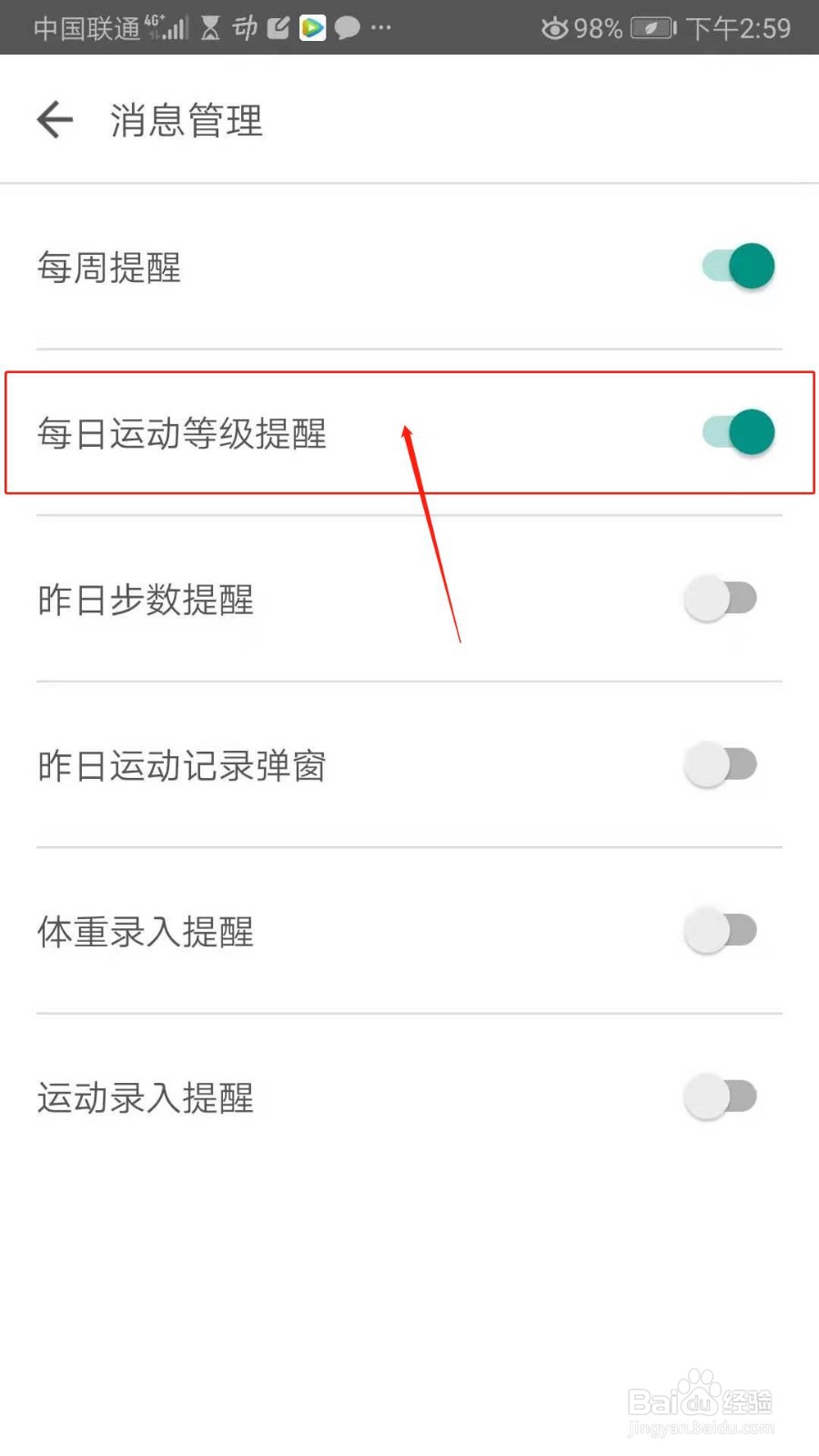Tap the hourglass alarm icon in status bar
819x1456 pixels.
click(x=210, y=27)
